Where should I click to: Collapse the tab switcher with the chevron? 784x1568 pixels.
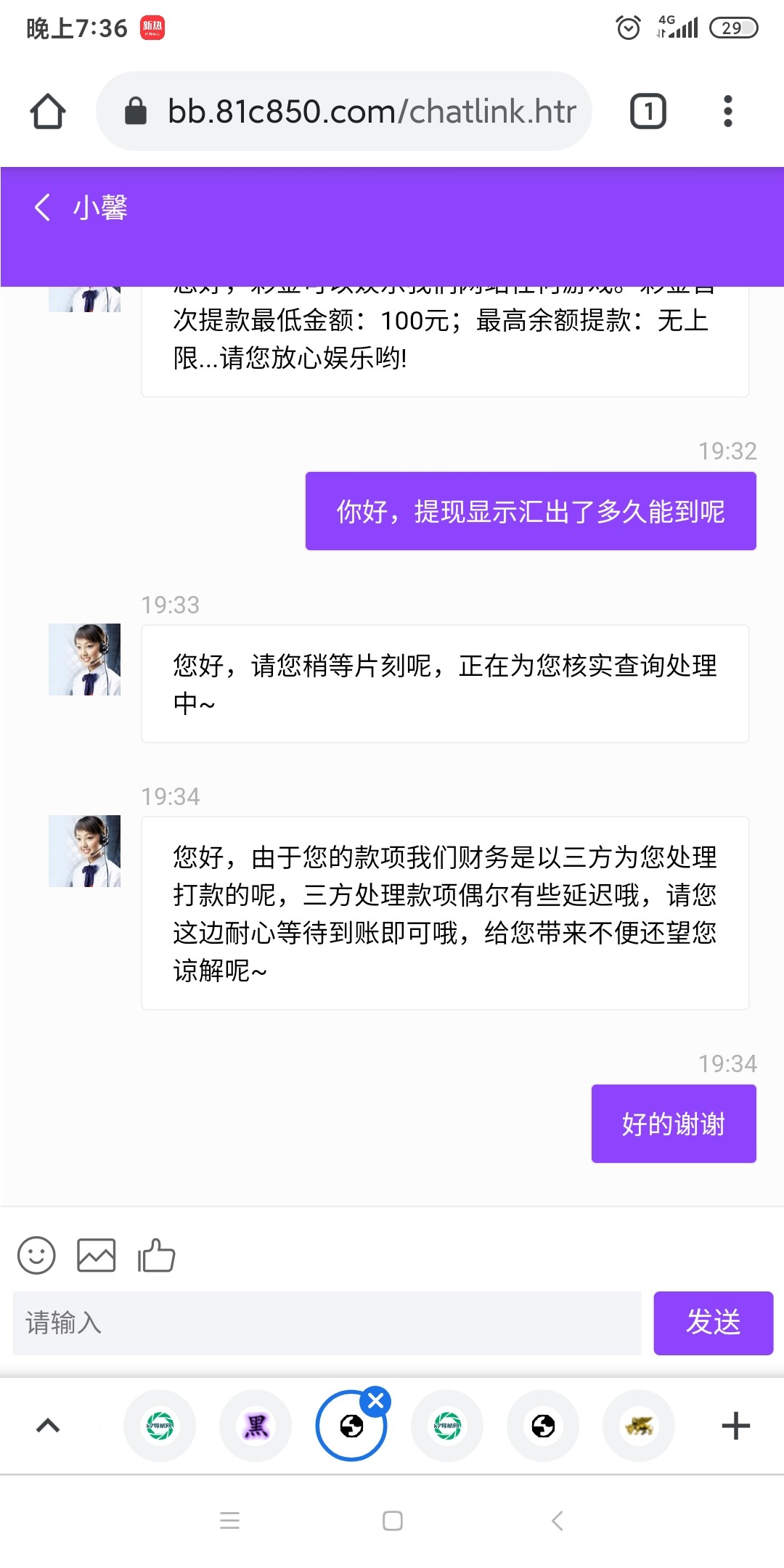(x=48, y=1426)
